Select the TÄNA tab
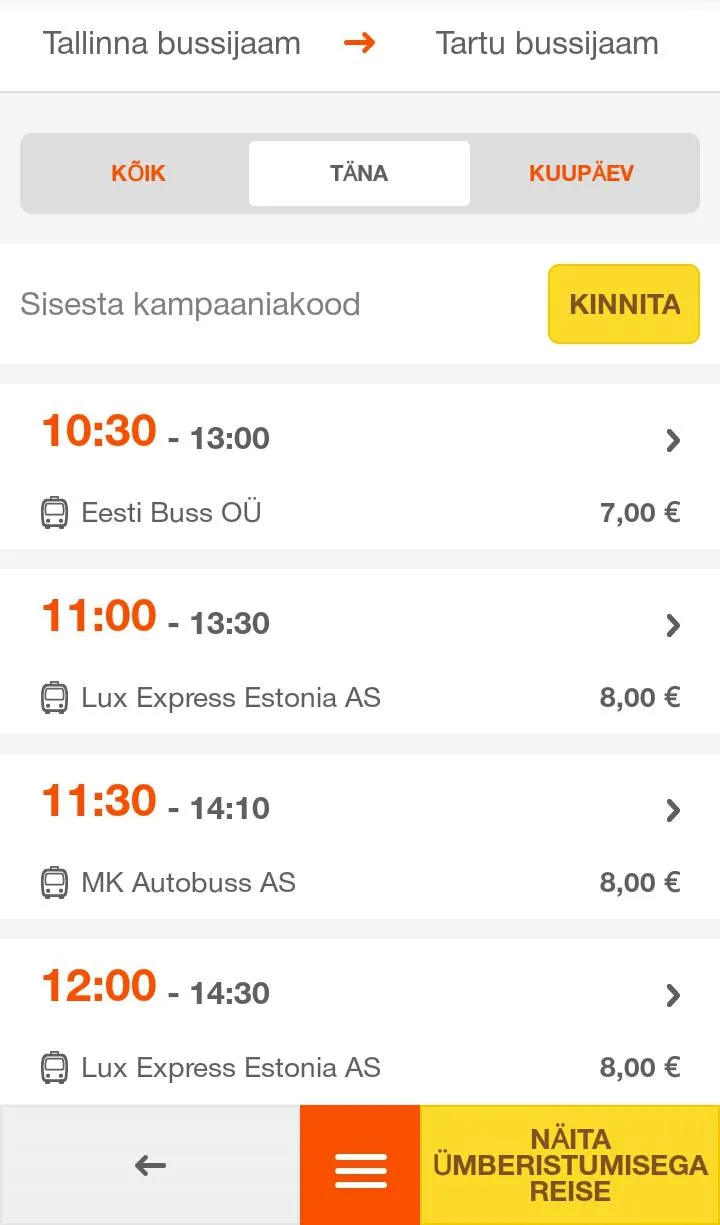 click(x=359, y=173)
